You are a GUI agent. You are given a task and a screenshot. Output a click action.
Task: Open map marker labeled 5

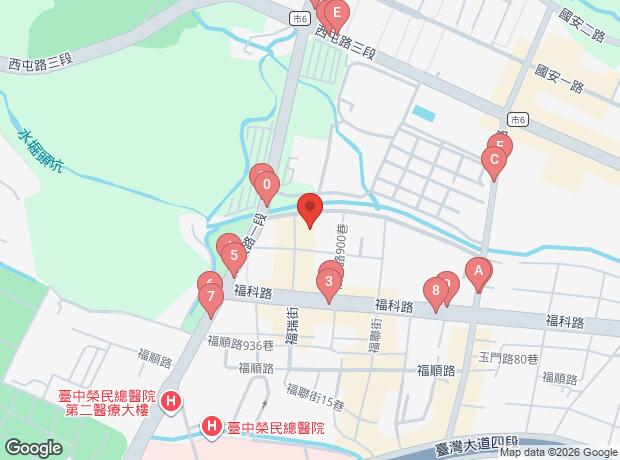[233, 256]
